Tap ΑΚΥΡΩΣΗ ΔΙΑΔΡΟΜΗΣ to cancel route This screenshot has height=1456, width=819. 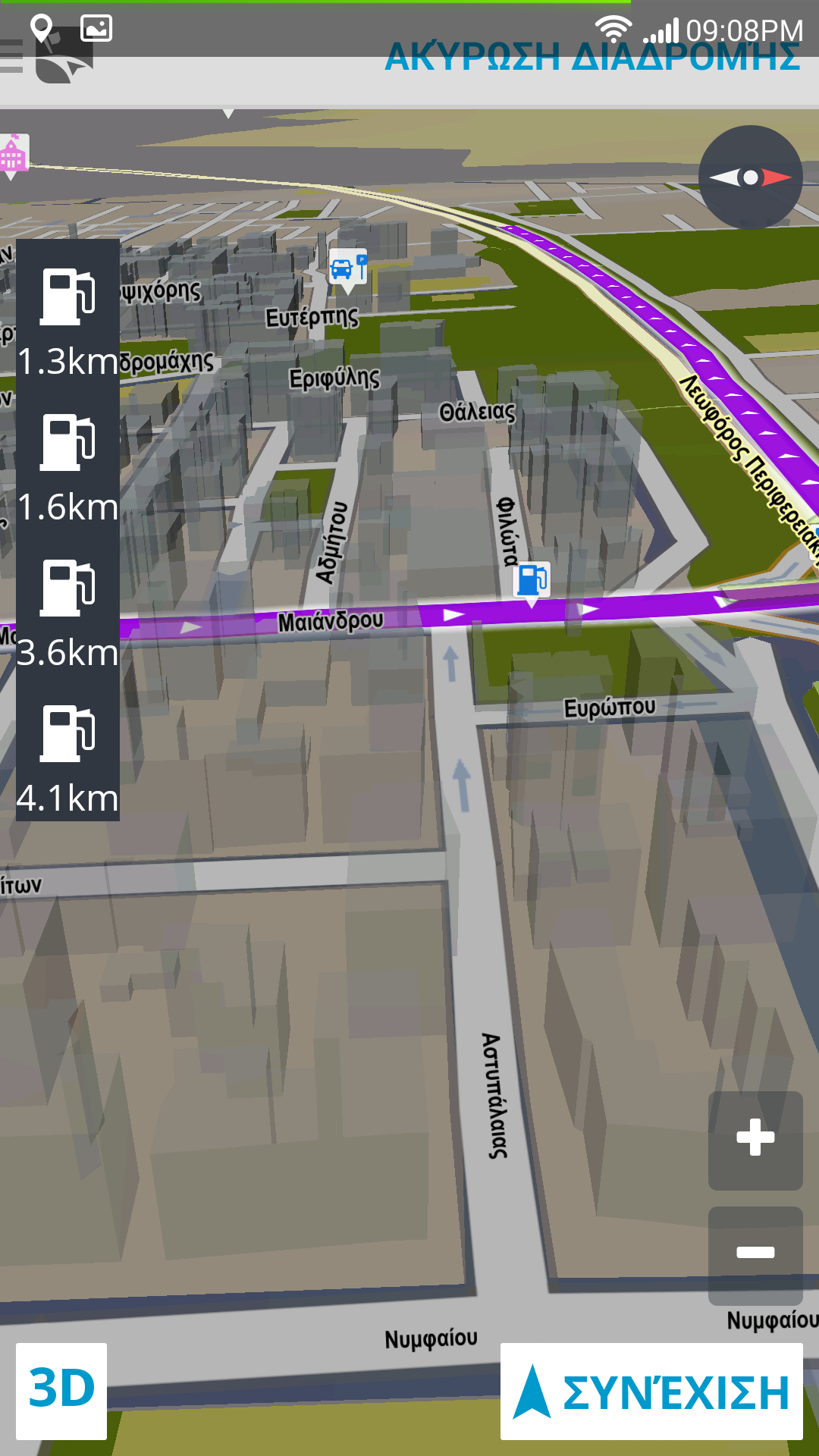click(x=592, y=58)
